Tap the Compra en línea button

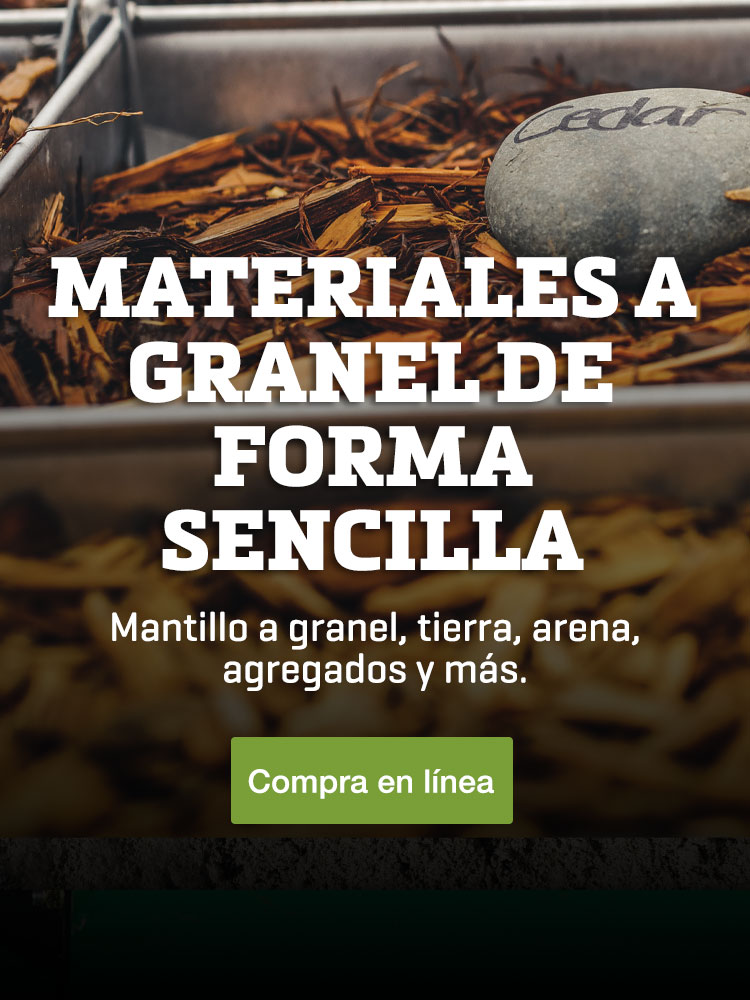click(371, 781)
